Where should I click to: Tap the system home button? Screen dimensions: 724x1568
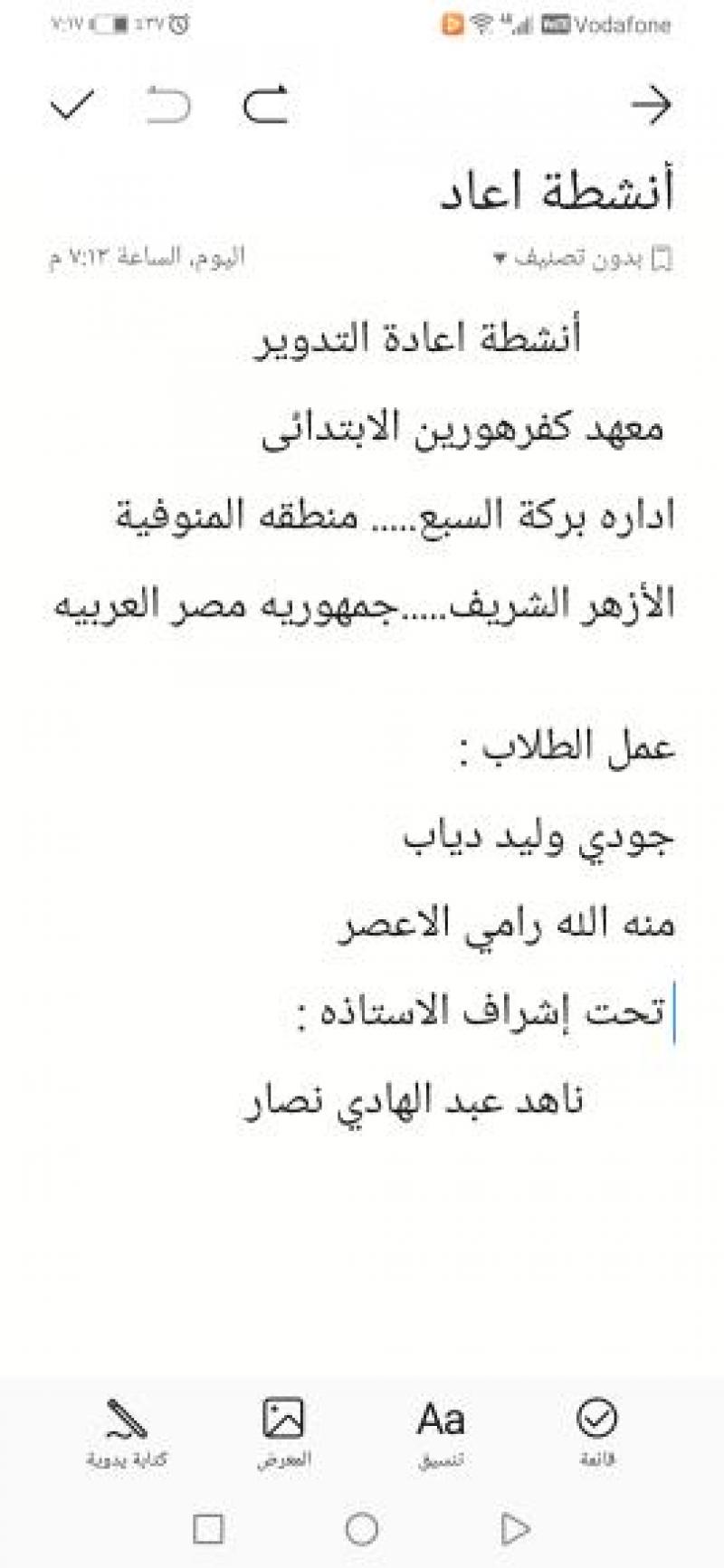click(362, 1529)
